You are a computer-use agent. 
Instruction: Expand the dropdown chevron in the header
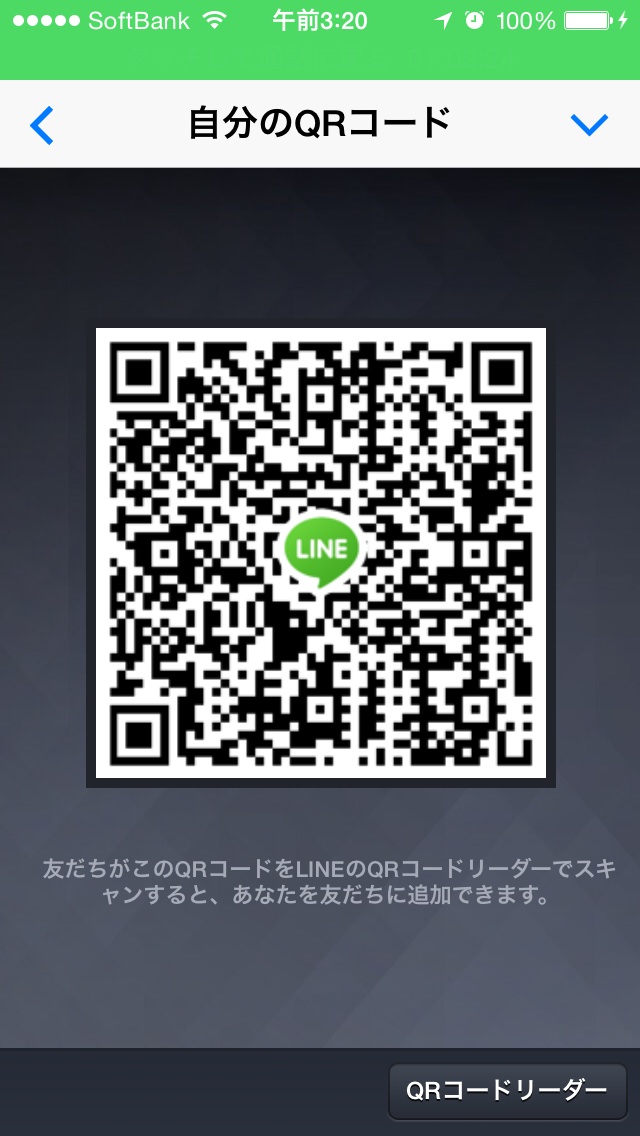tap(589, 124)
